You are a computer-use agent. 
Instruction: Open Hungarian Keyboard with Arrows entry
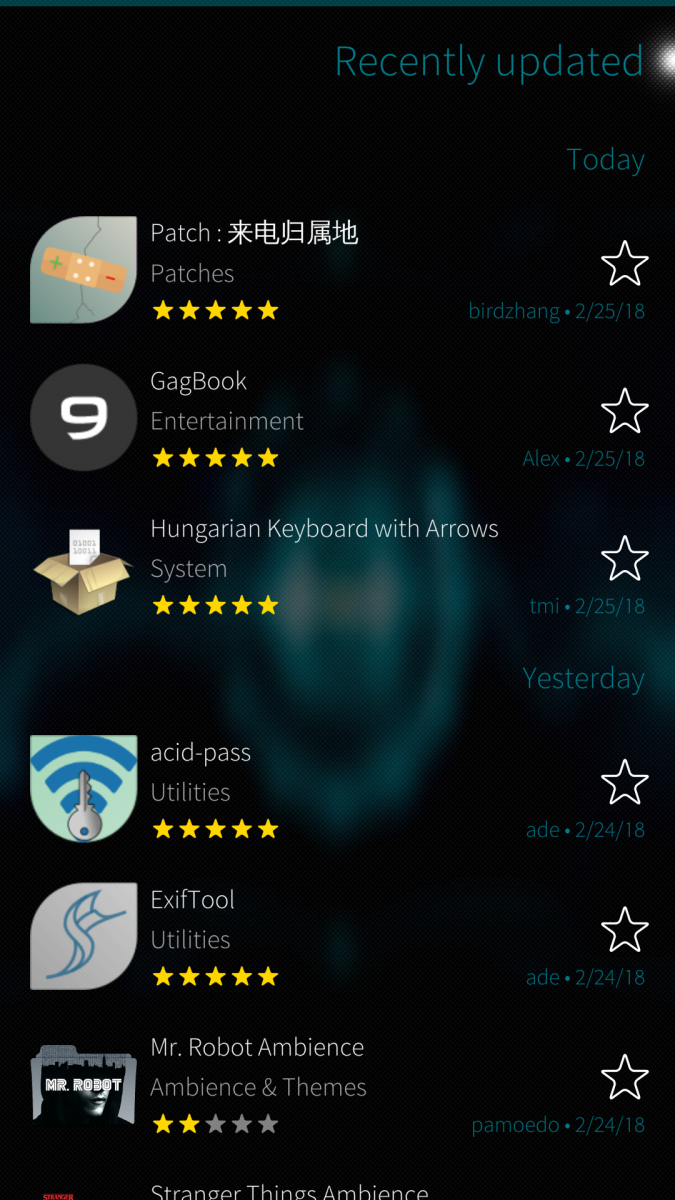pos(300,565)
